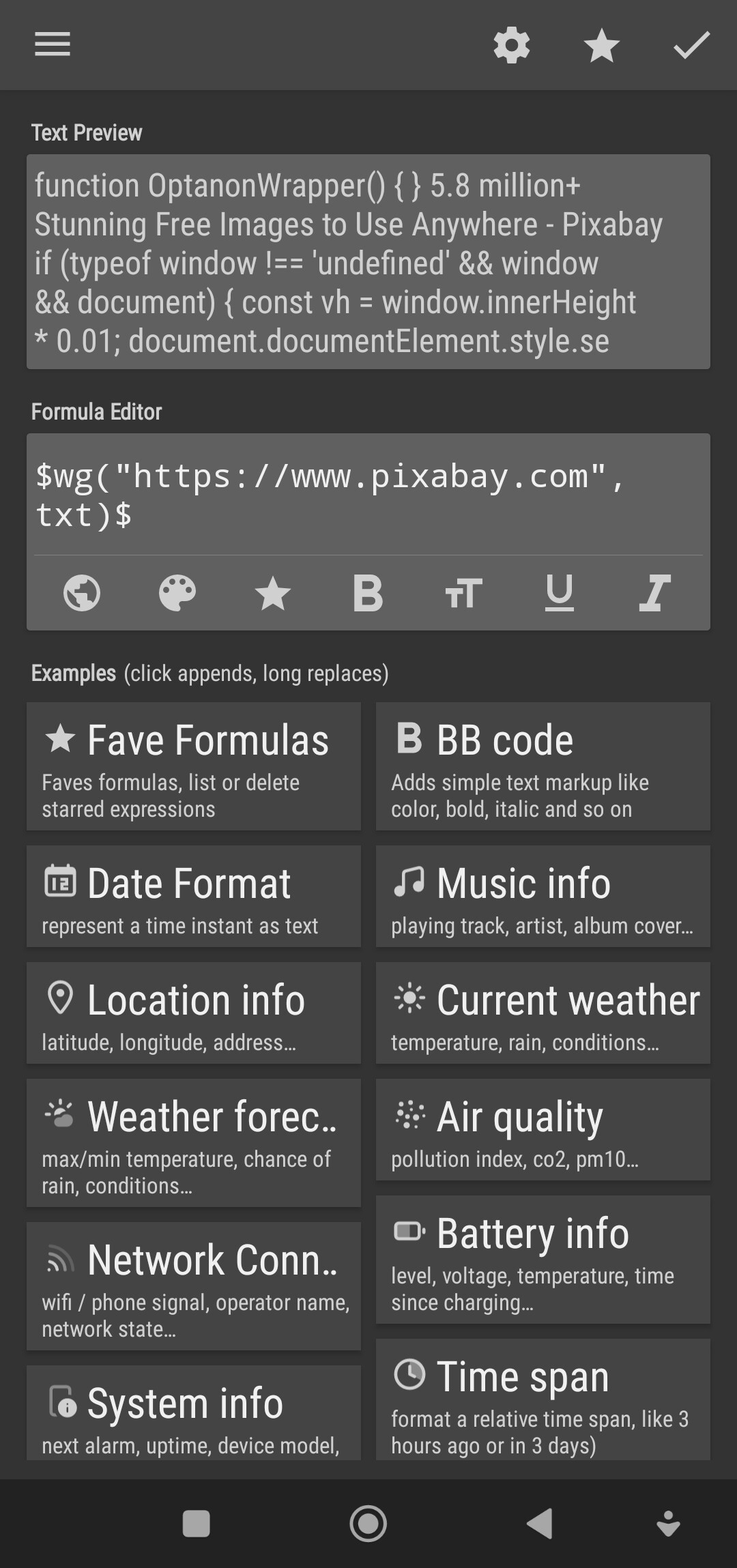View Current weather examples
The height and width of the screenshot is (1568, 737).
click(x=543, y=1013)
